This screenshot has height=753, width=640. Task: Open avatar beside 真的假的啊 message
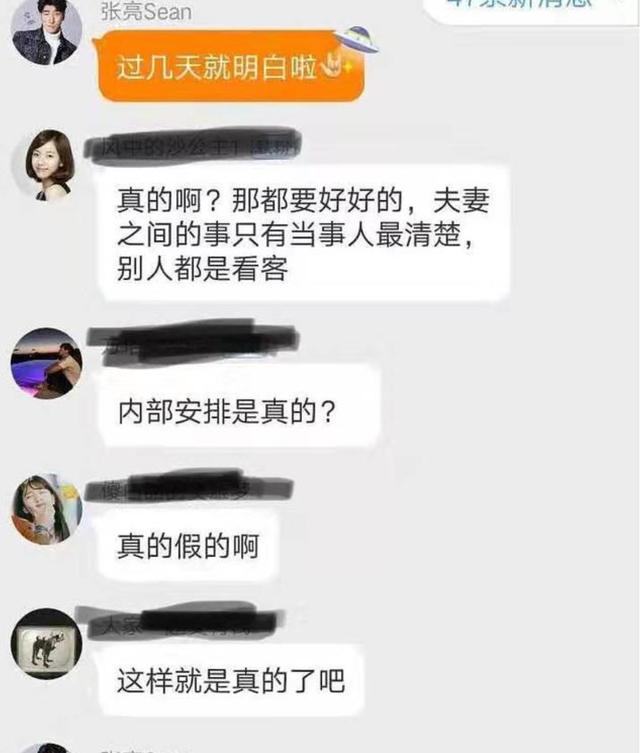point(46,508)
